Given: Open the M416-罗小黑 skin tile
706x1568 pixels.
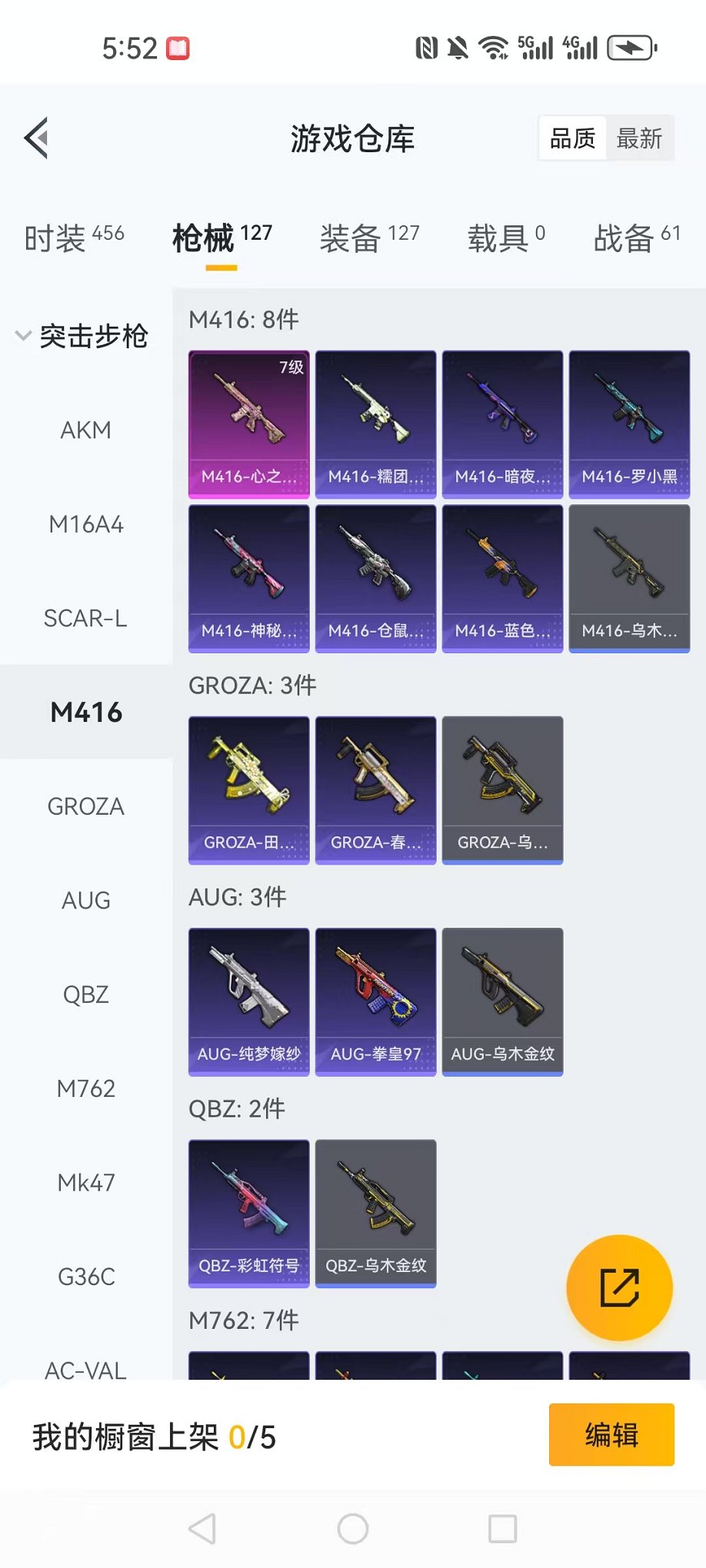Looking at the screenshot, I should [629, 424].
